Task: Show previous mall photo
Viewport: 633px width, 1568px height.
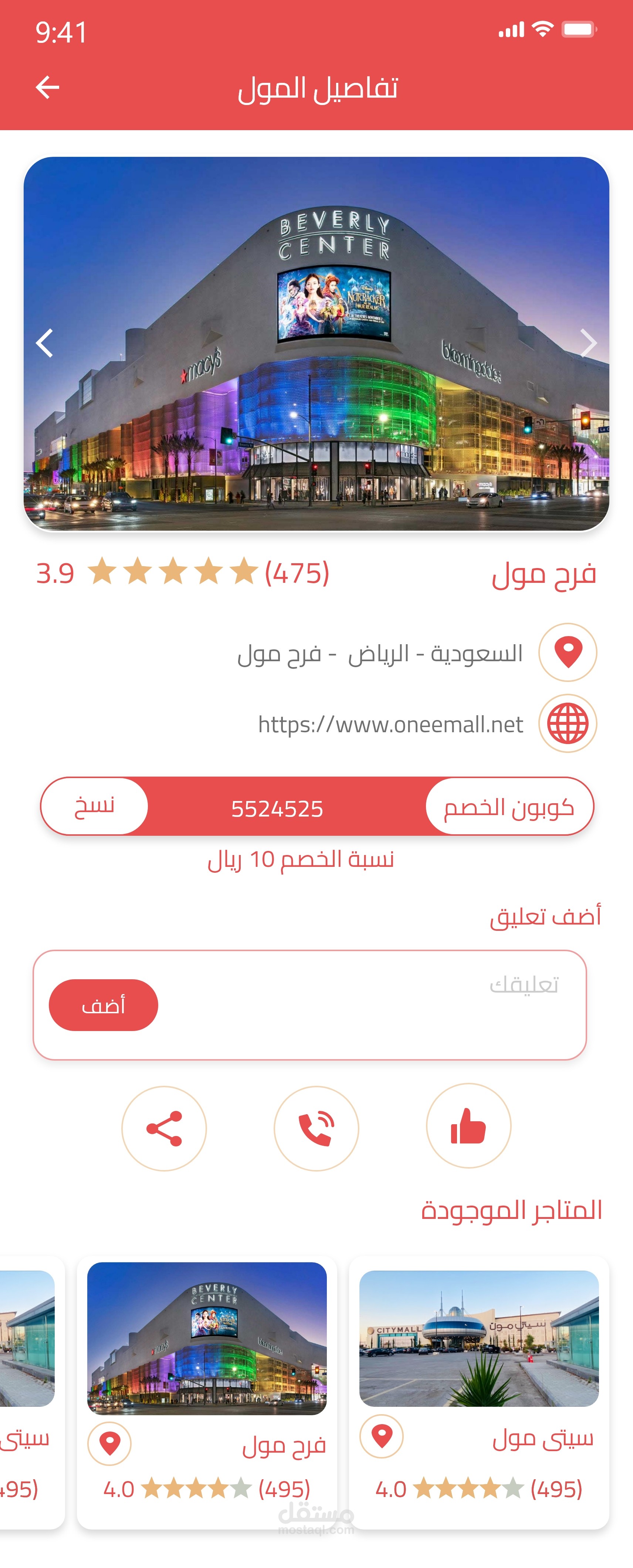Action: pyautogui.click(x=45, y=343)
